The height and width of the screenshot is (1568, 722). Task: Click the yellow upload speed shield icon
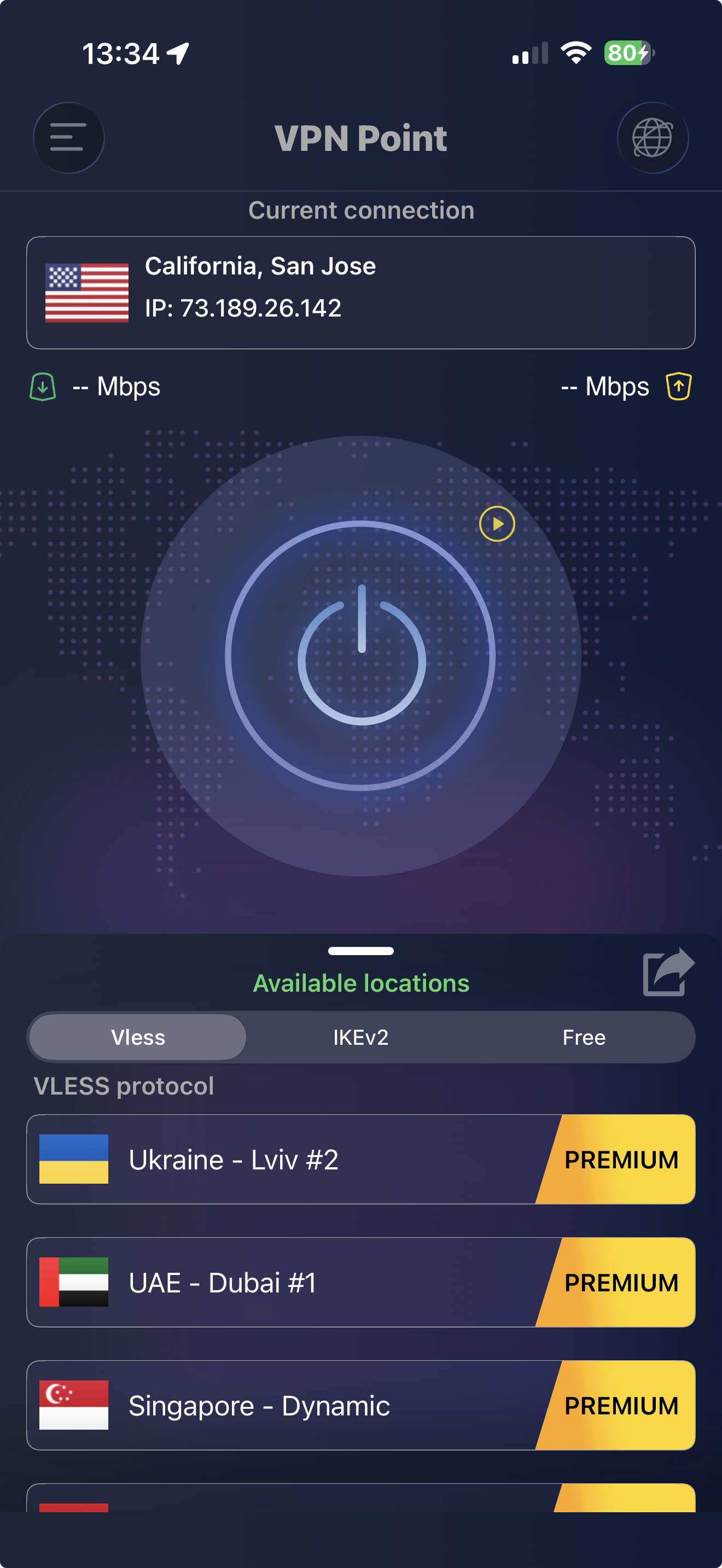tap(678, 386)
